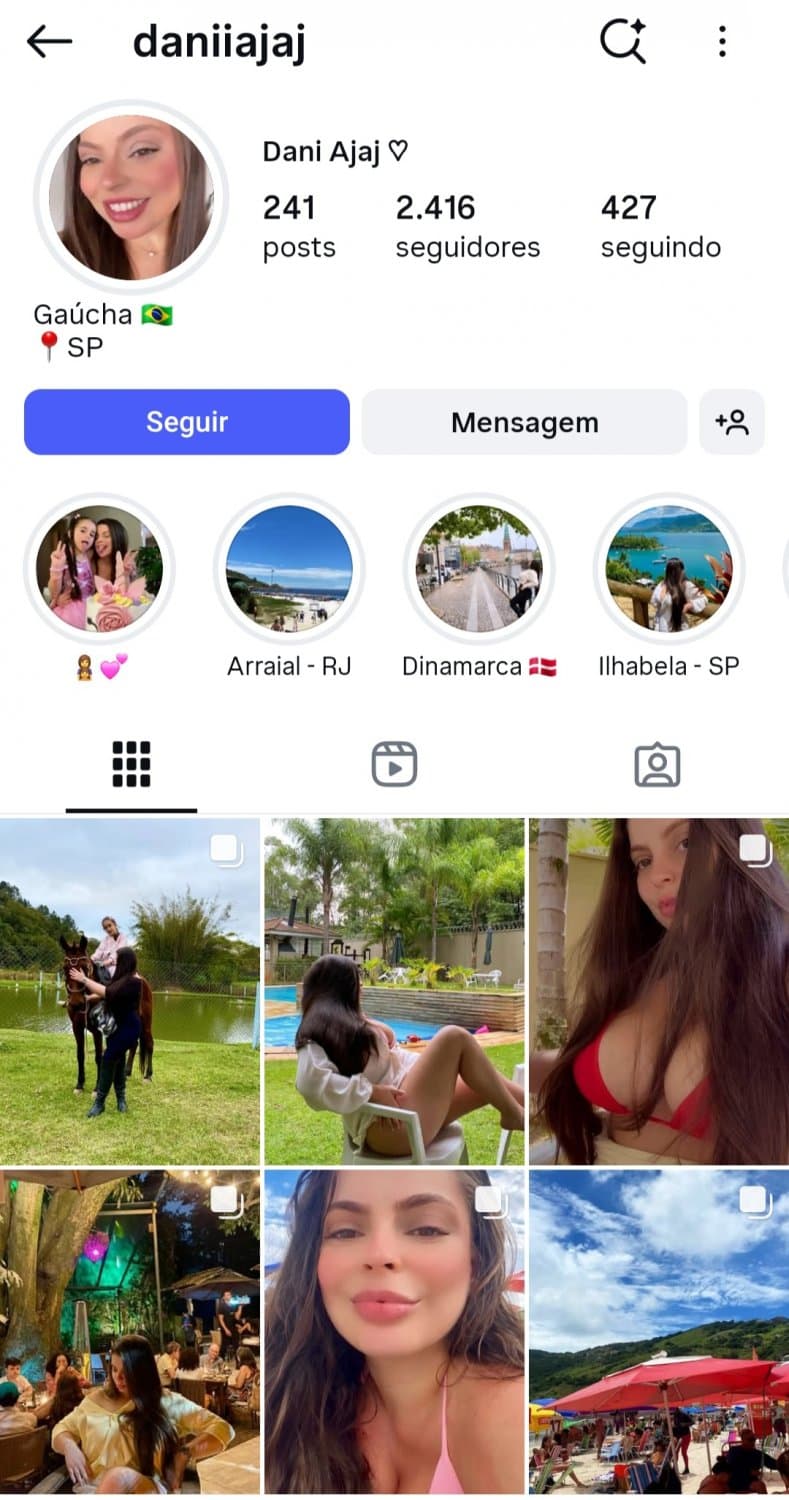
Task: Check the 241 posts counter
Action: pos(298,225)
